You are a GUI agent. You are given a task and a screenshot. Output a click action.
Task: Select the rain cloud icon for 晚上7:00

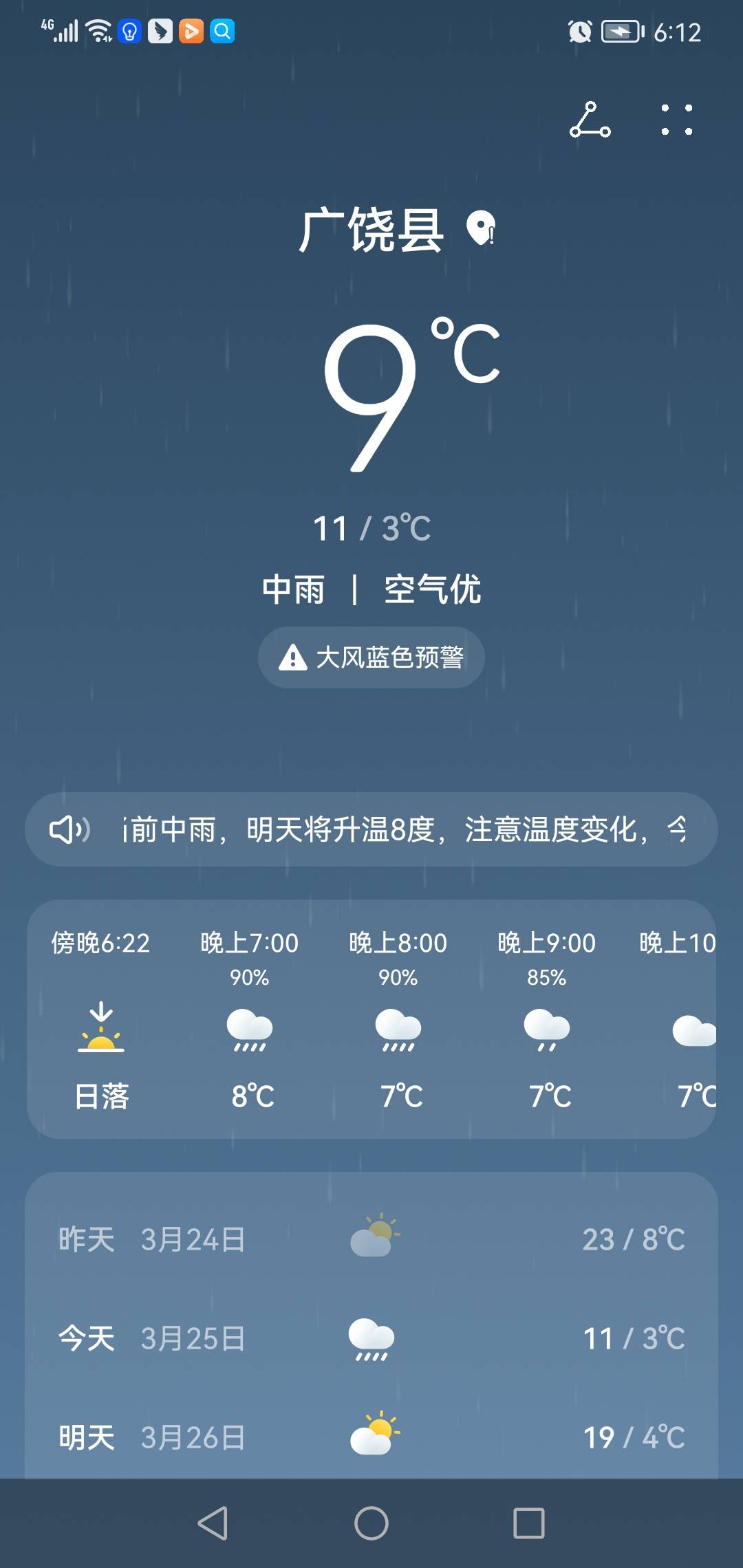point(251,1034)
